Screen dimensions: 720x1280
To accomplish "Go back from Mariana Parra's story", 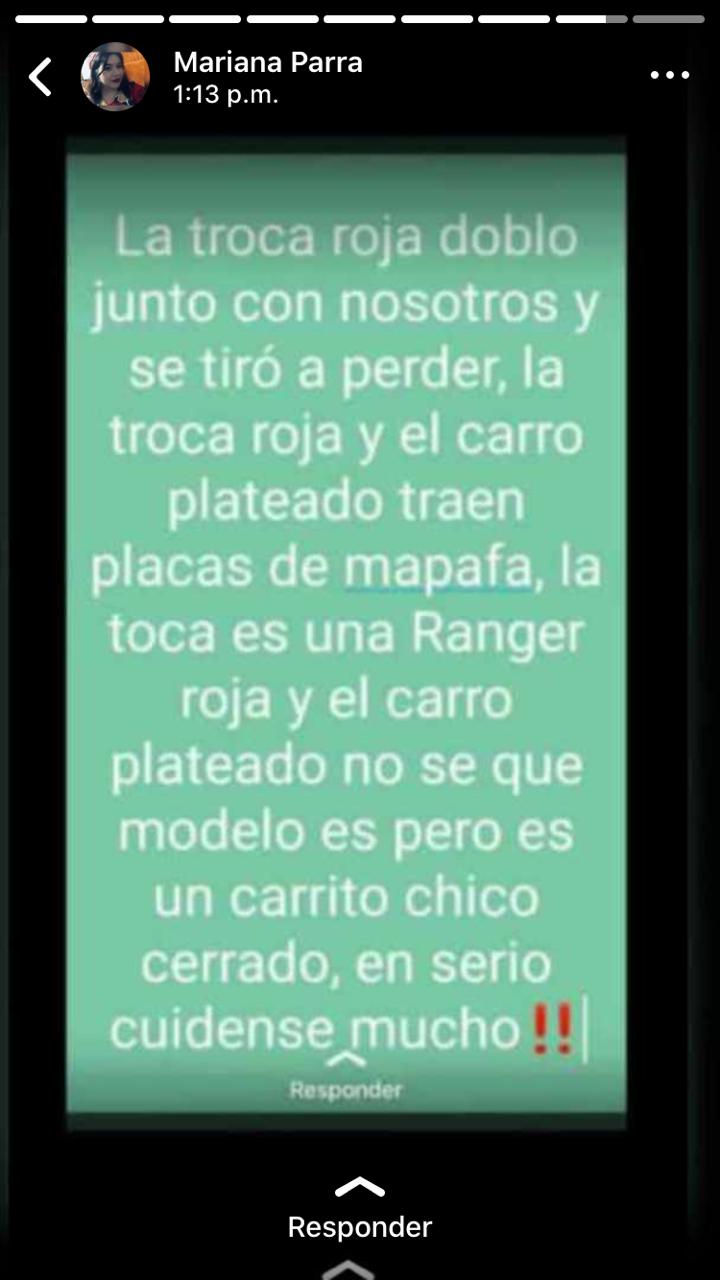I will 40,77.
